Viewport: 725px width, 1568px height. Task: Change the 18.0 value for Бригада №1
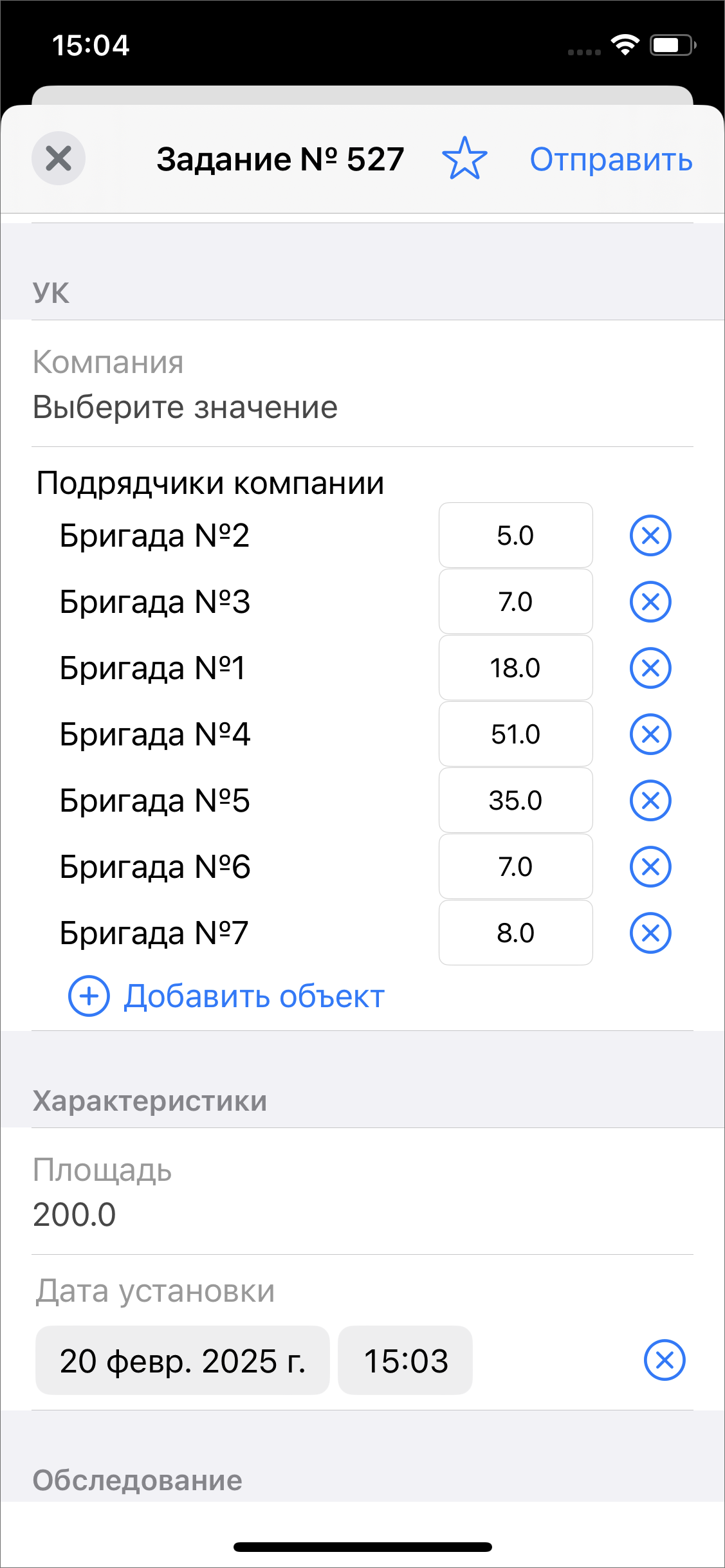[x=515, y=668]
